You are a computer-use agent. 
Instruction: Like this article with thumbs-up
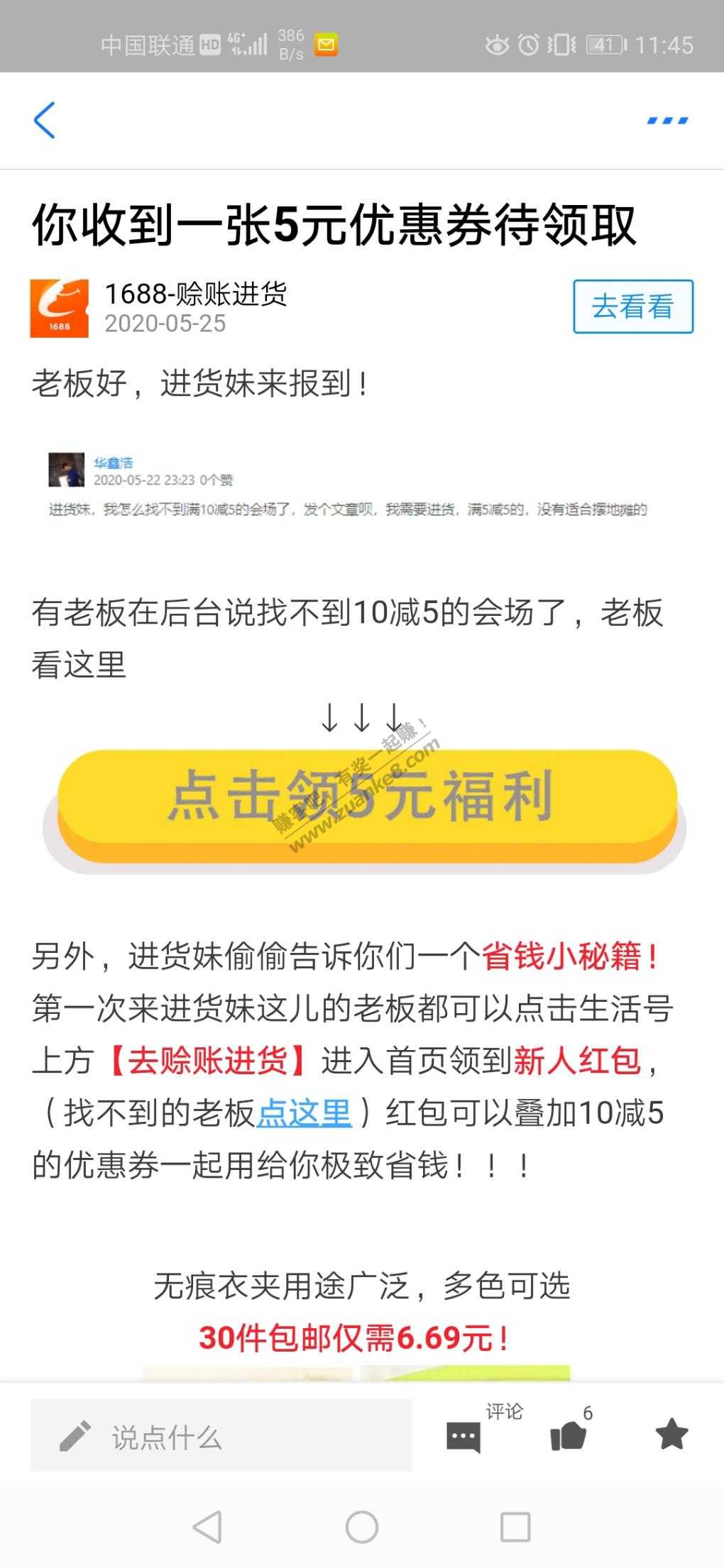[569, 1436]
